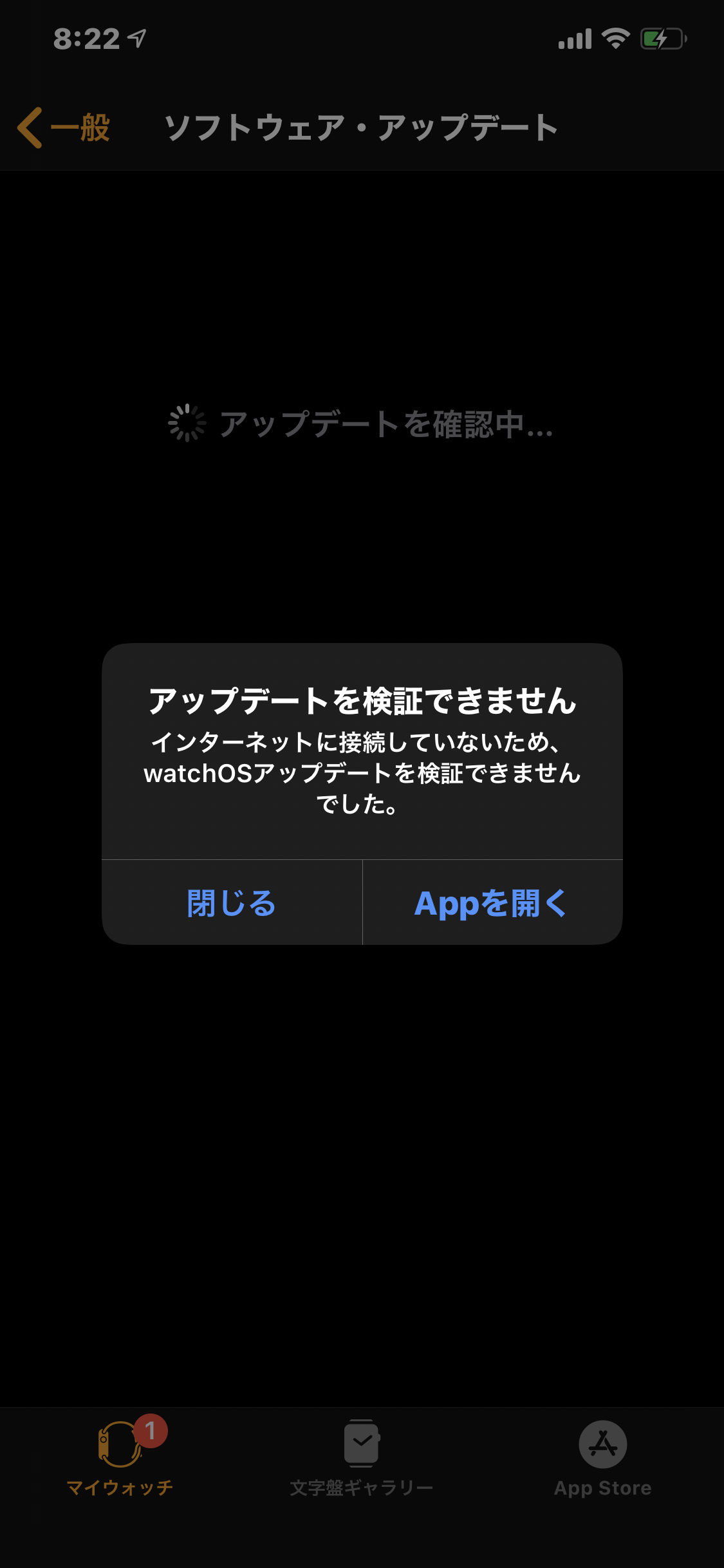
Task: Go back to 一般 settings
Action: pos(64,127)
